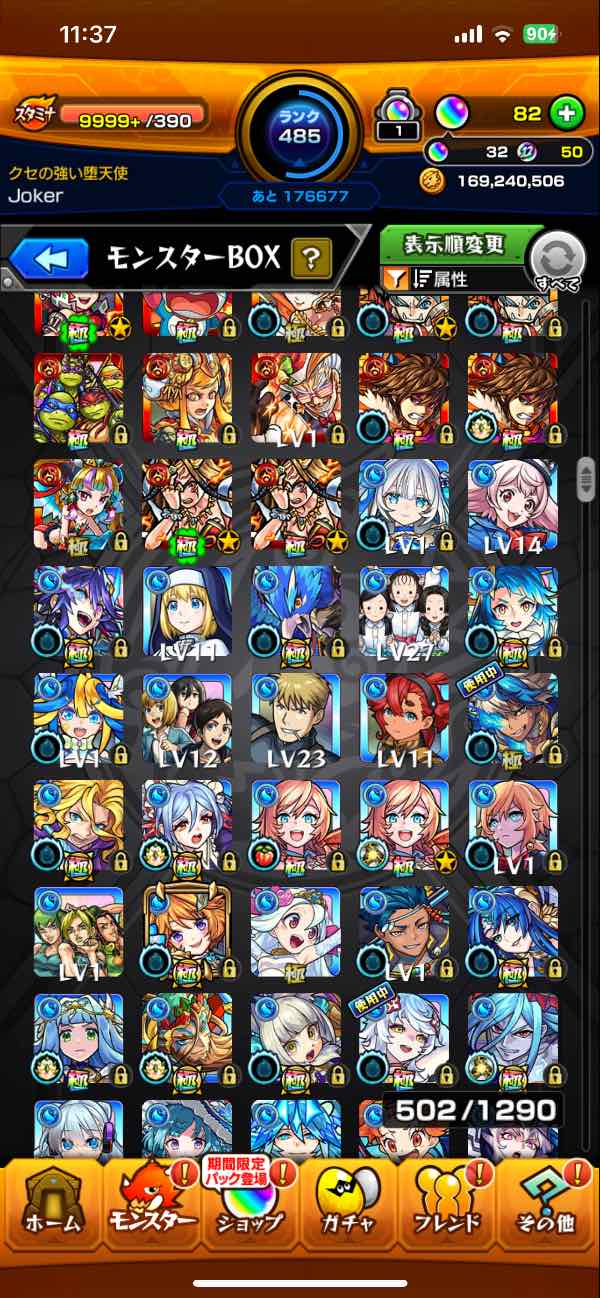This screenshot has height=1298, width=600.
Task: Choose the LV11 nun monster tile
Action: tap(187, 612)
